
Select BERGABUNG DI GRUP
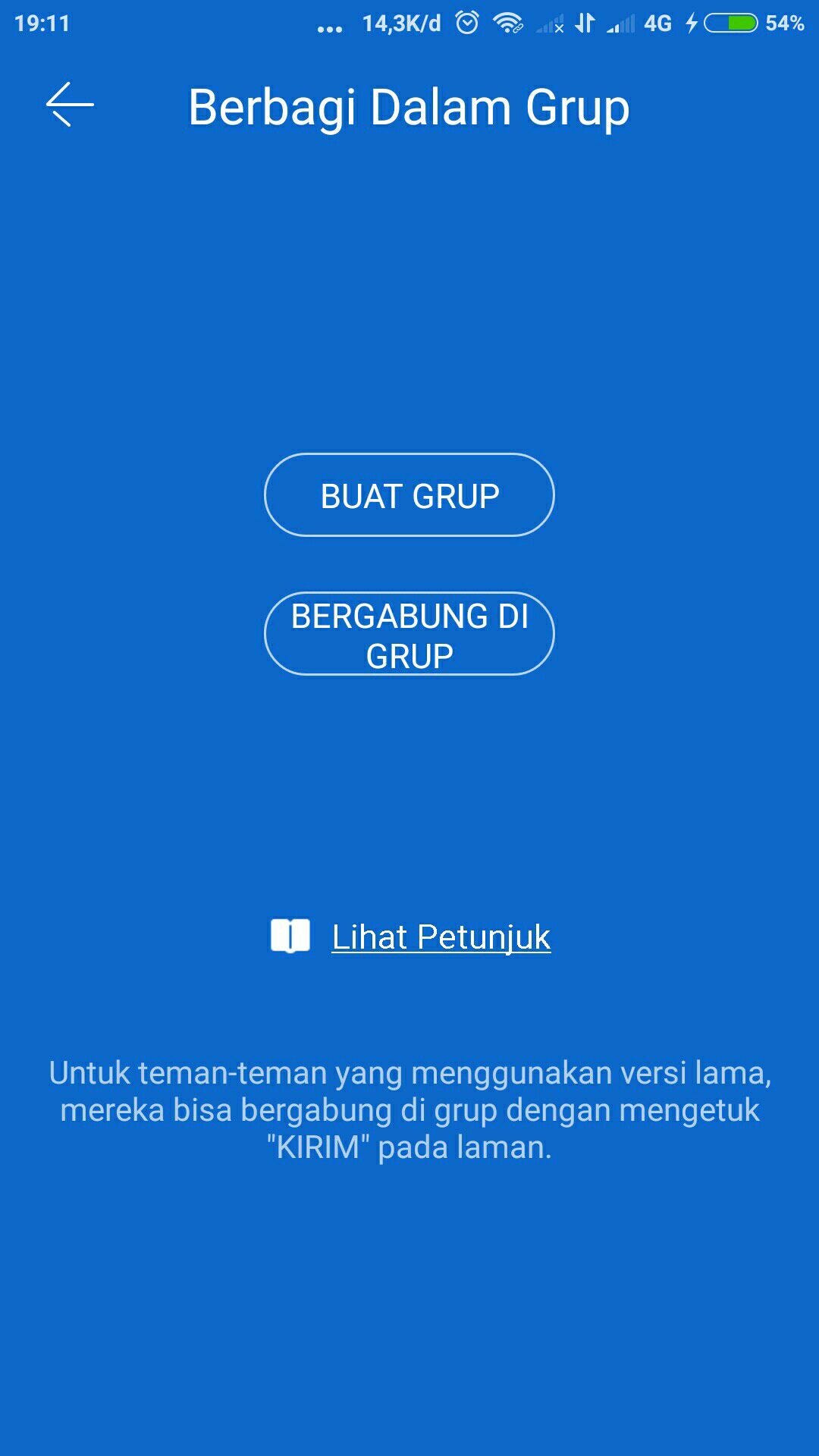pos(409,634)
